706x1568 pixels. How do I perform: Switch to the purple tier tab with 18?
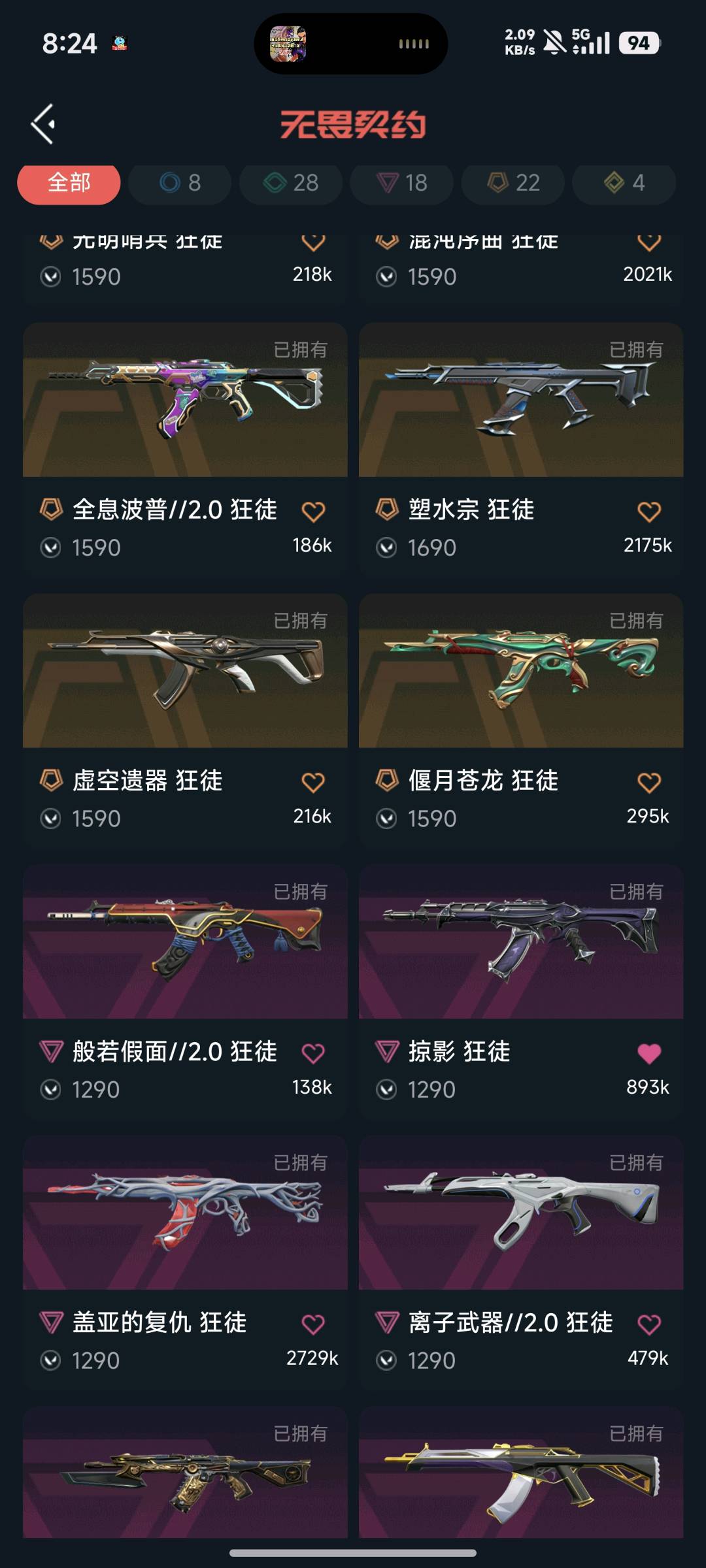(x=402, y=183)
